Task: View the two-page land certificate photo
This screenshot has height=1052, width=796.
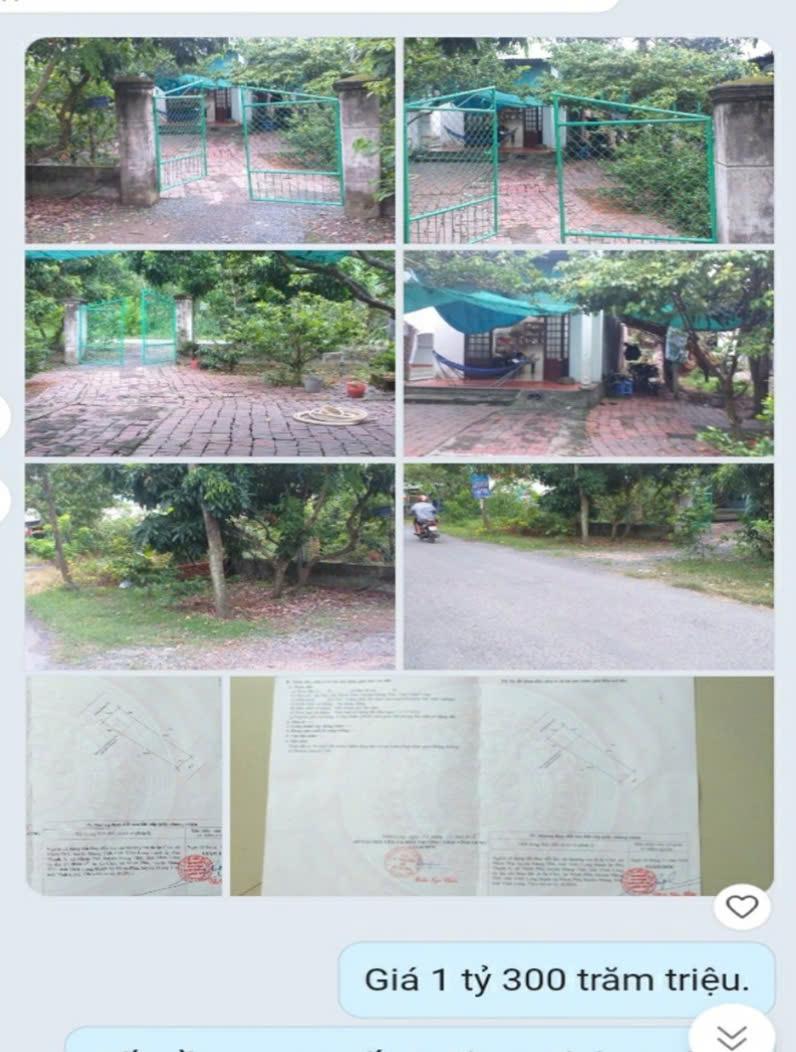Action: pyautogui.click(x=501, y=785)
